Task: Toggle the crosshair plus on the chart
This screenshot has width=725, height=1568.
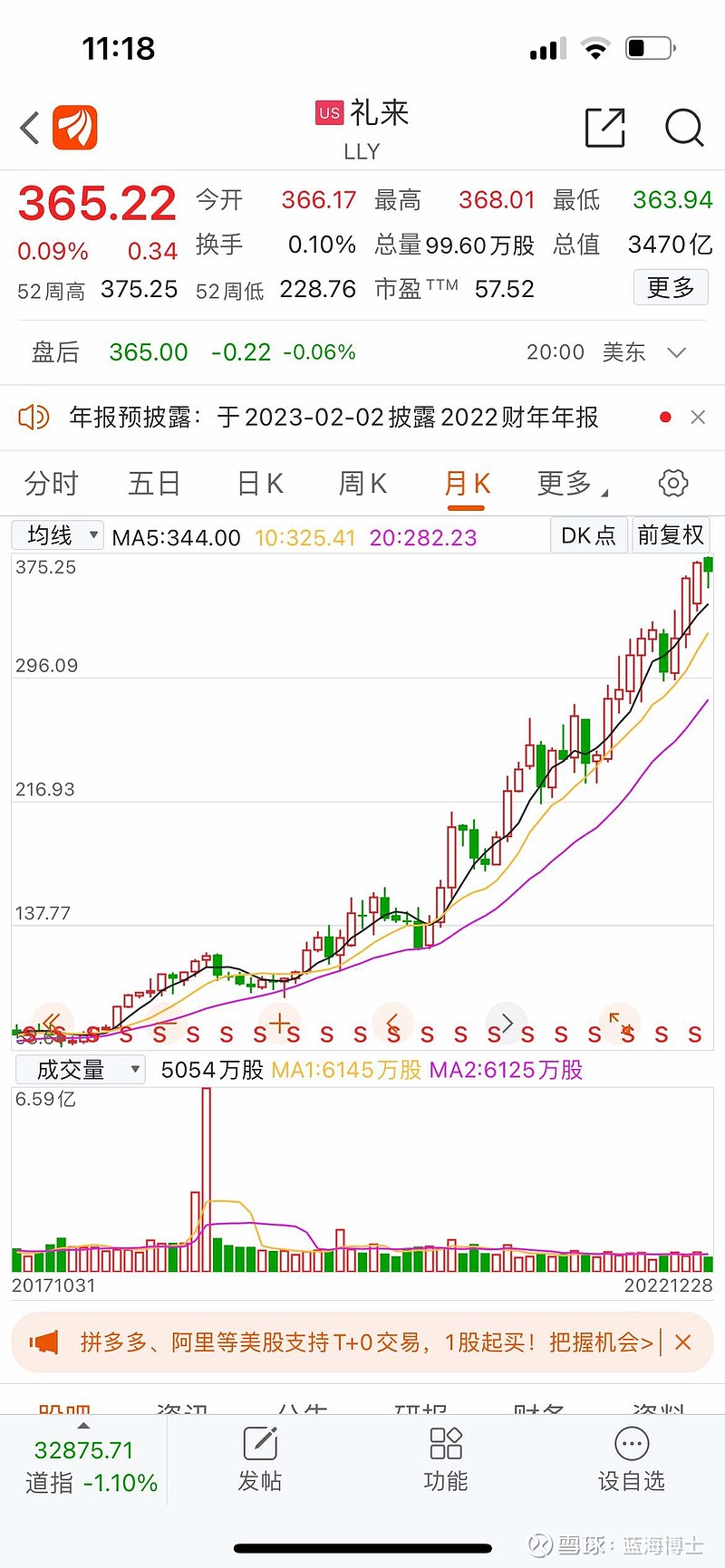Action: (x=281, y=1022)
